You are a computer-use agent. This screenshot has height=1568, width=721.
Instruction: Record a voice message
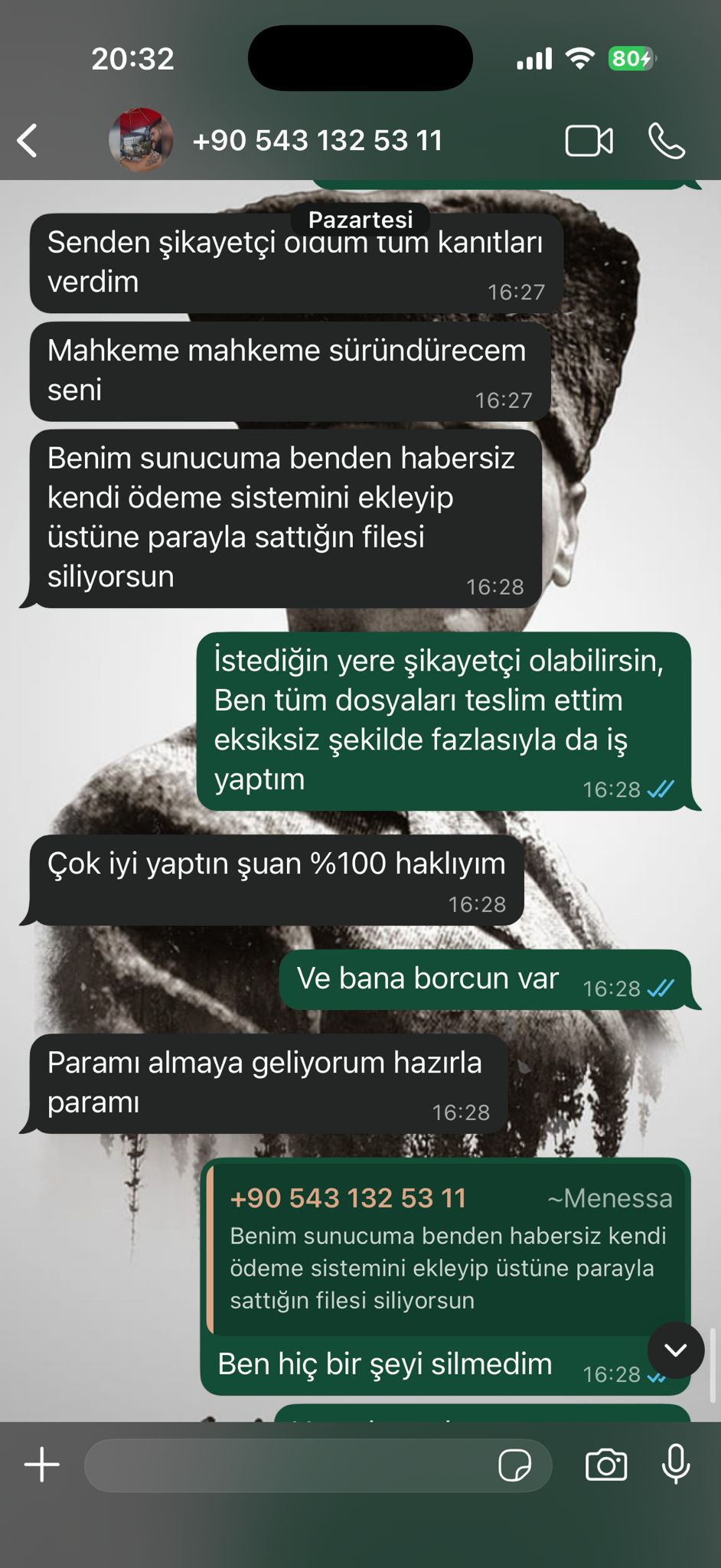676,1465
